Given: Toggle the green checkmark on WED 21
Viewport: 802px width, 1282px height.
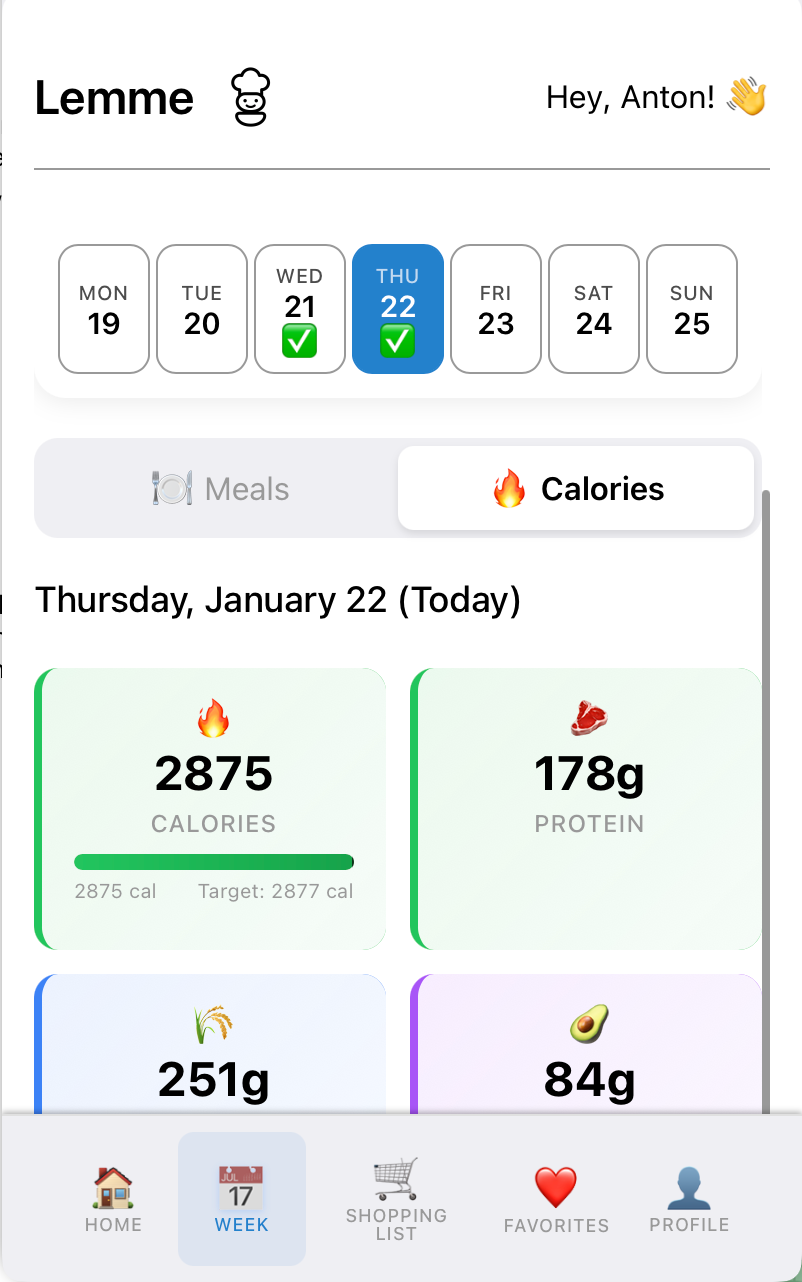Looking at the screenshot, I should [299, 341].
